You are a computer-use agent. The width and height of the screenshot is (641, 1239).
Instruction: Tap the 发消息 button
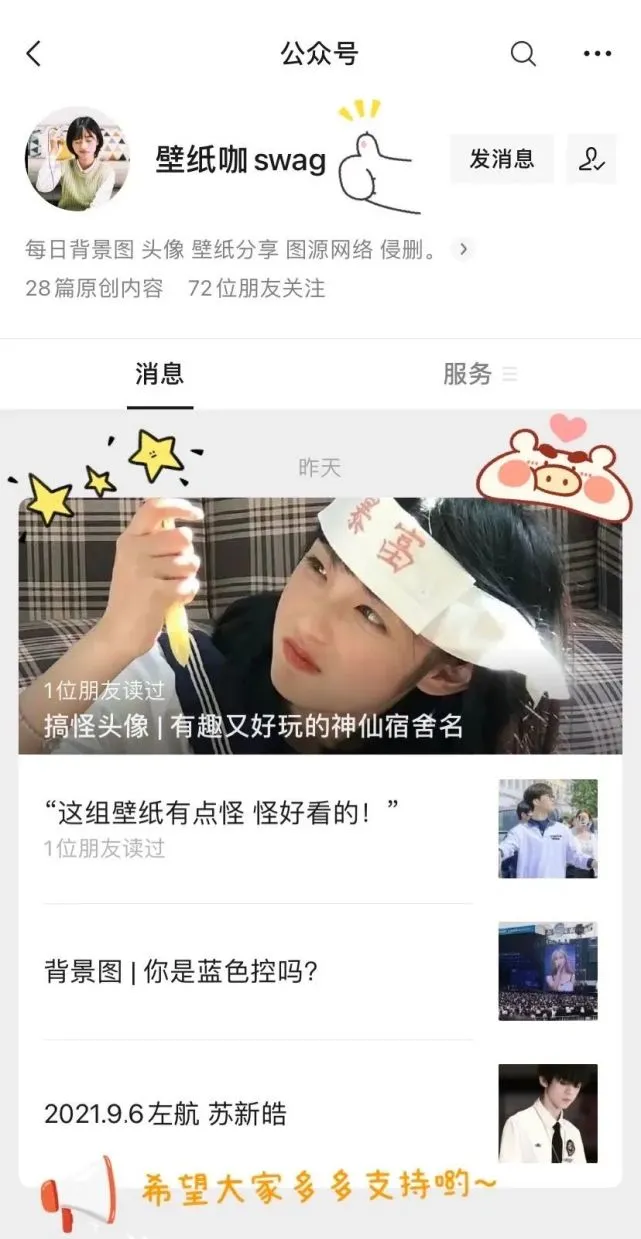[x=502, y=159]
